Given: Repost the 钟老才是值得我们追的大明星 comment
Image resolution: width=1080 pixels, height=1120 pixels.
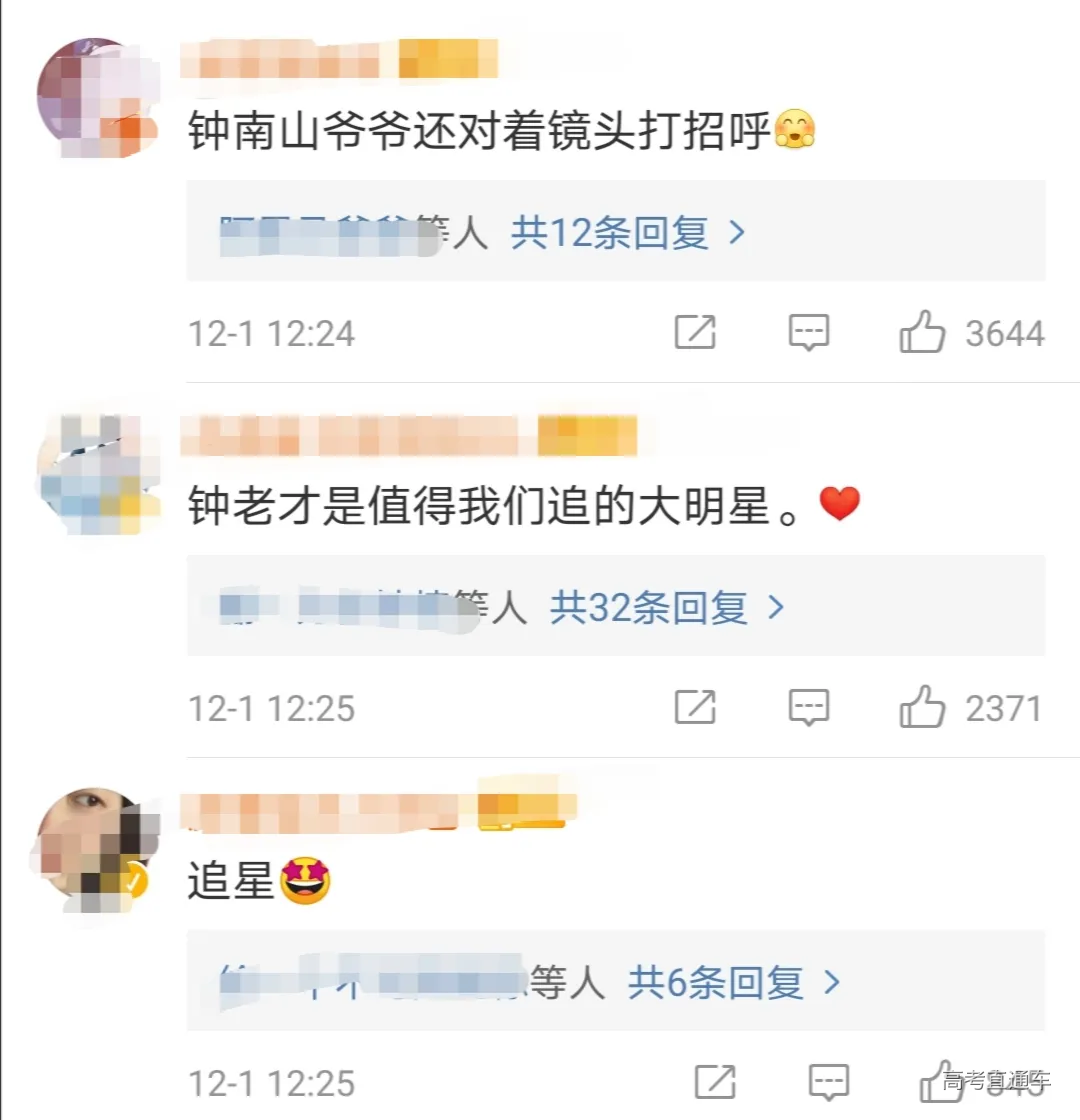Looking at the screenshot, I should point(695,708).
